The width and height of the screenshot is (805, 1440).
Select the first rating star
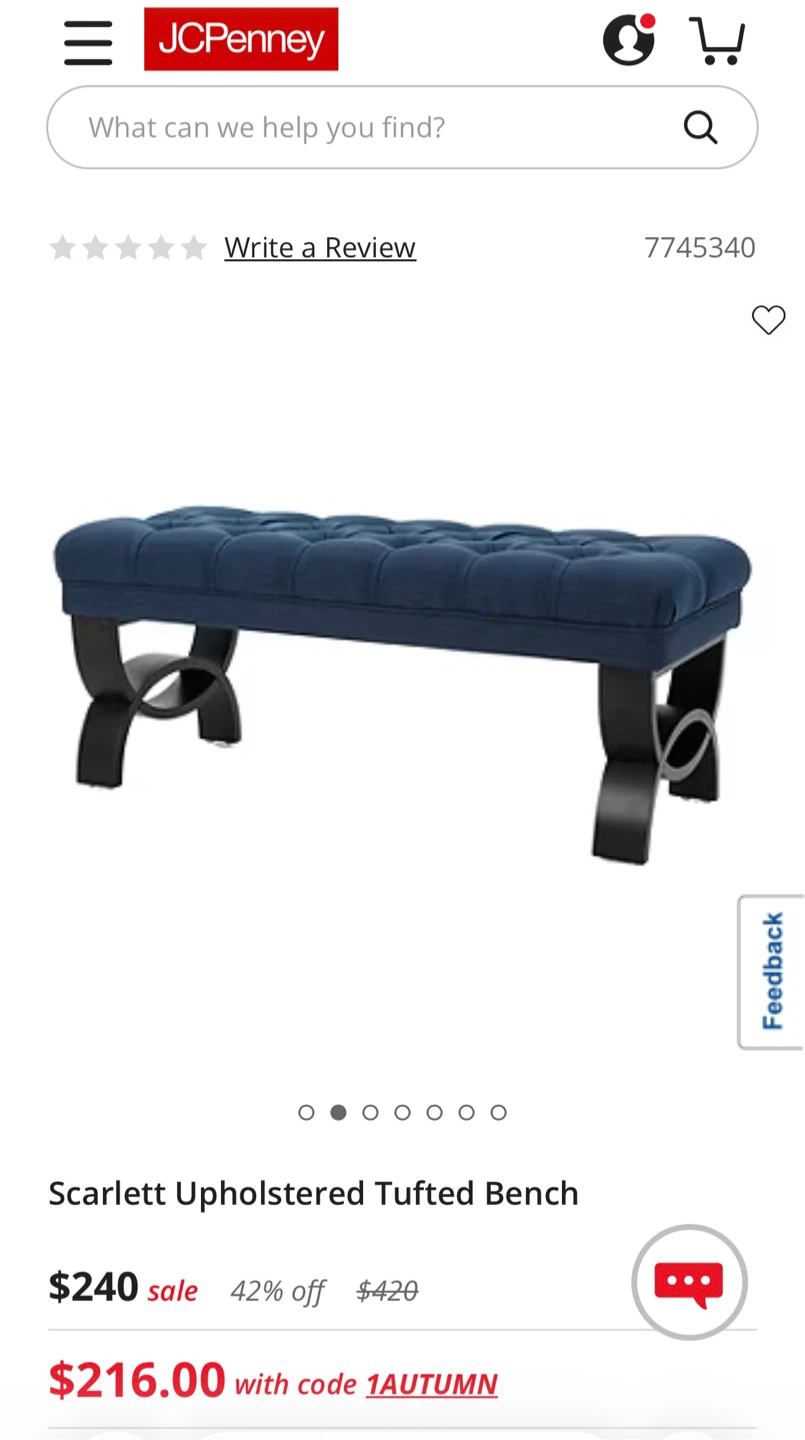click(x=62, y=247)
